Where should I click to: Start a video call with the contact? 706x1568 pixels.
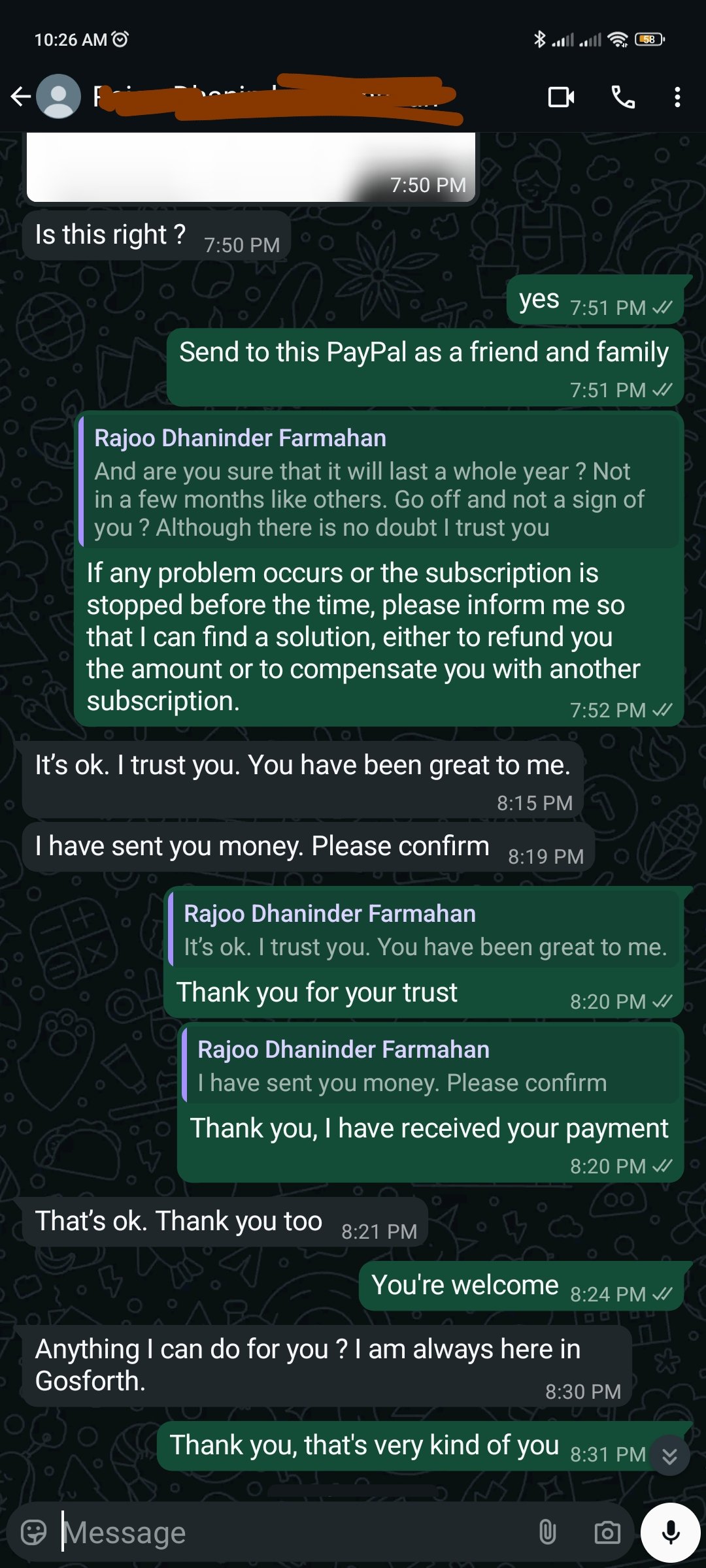click(x=561, y=97)
